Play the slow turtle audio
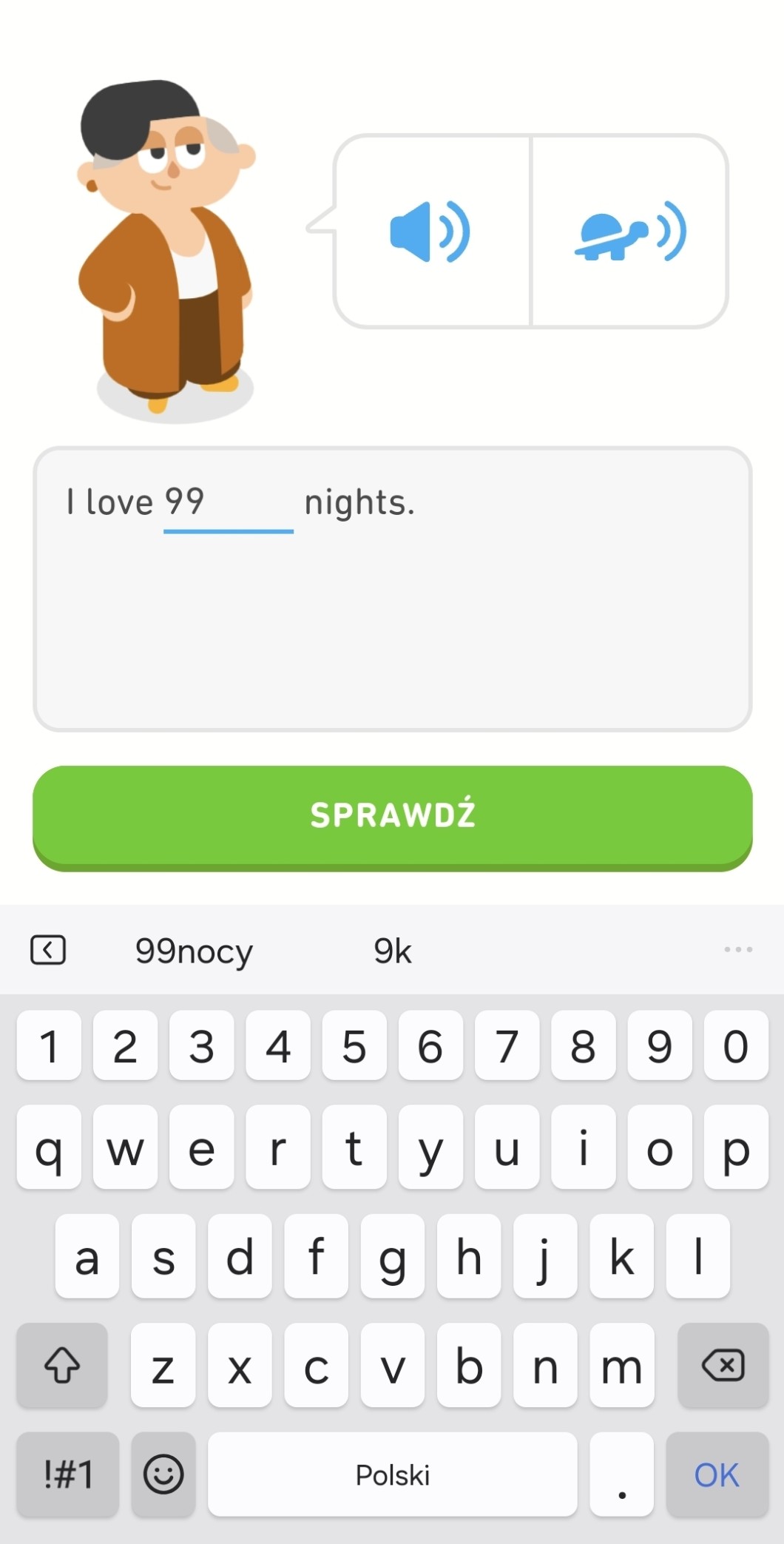The image size is (784, 1544). (x=630, y=232)
